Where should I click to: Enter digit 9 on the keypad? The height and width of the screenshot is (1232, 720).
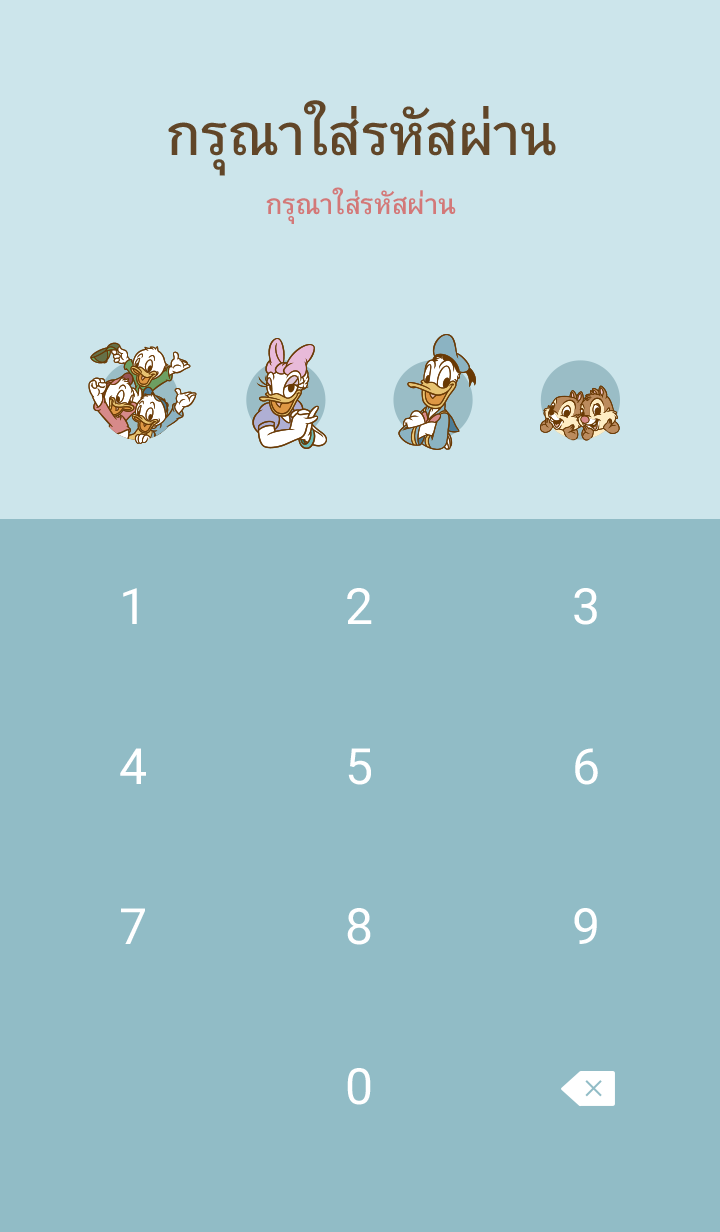(586, 927)
